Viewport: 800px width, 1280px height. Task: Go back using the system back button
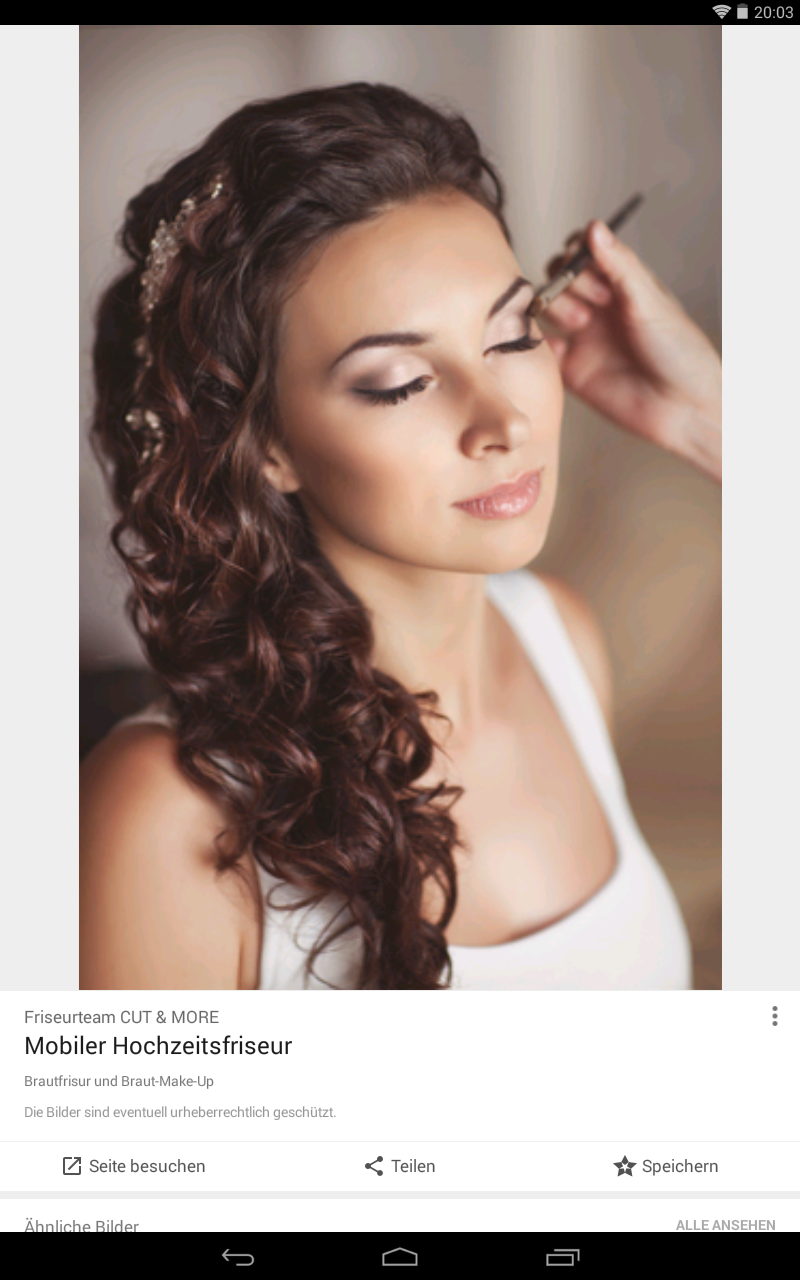click(x=238, y=1257)
